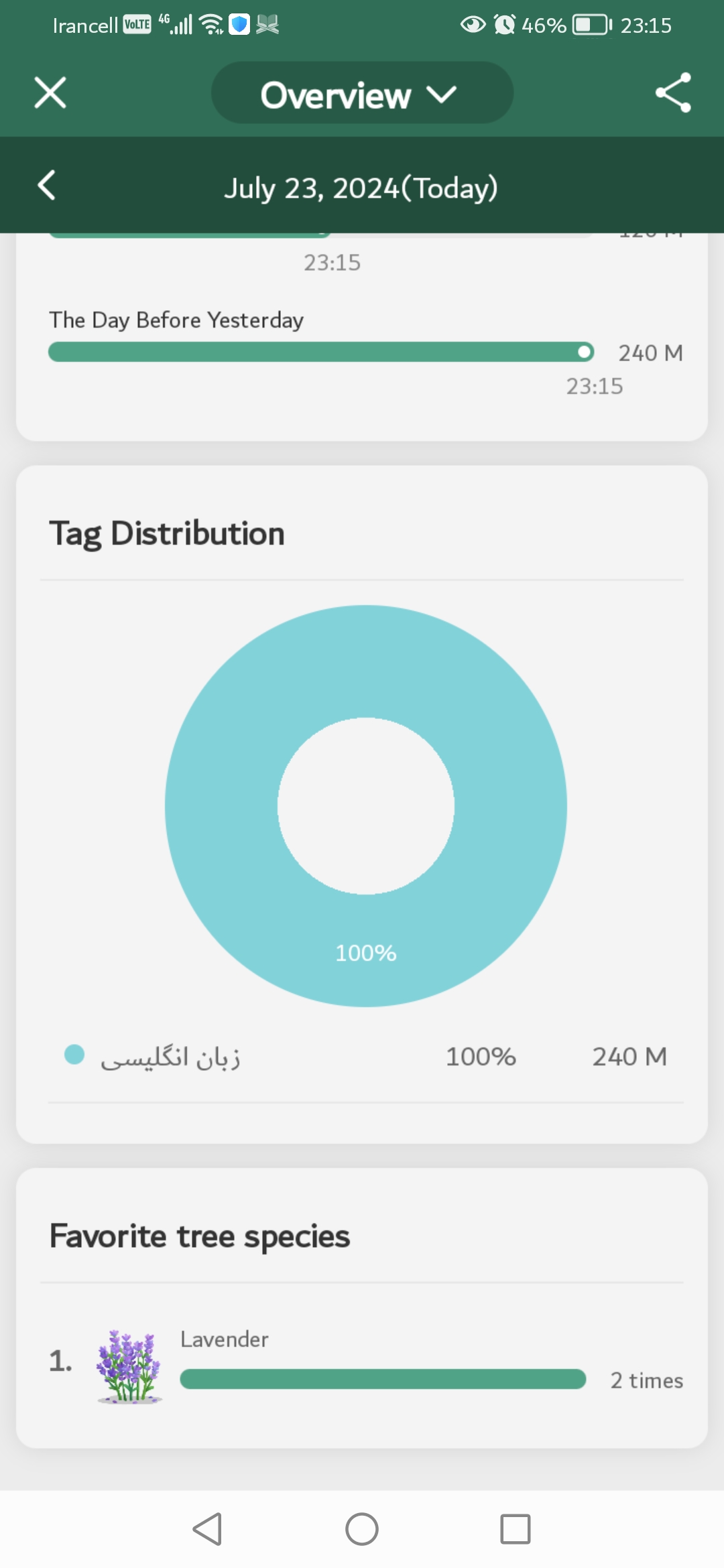Close the Overview screen

[50, 92]
